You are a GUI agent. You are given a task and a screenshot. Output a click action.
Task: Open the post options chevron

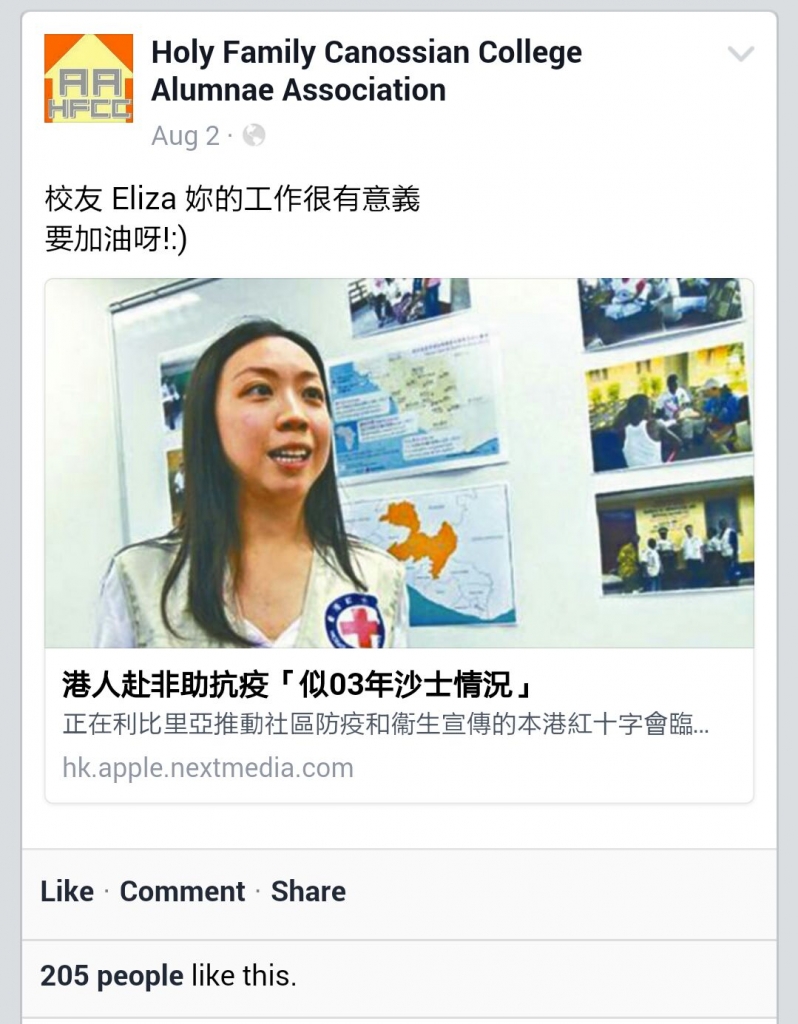(740, 54)
